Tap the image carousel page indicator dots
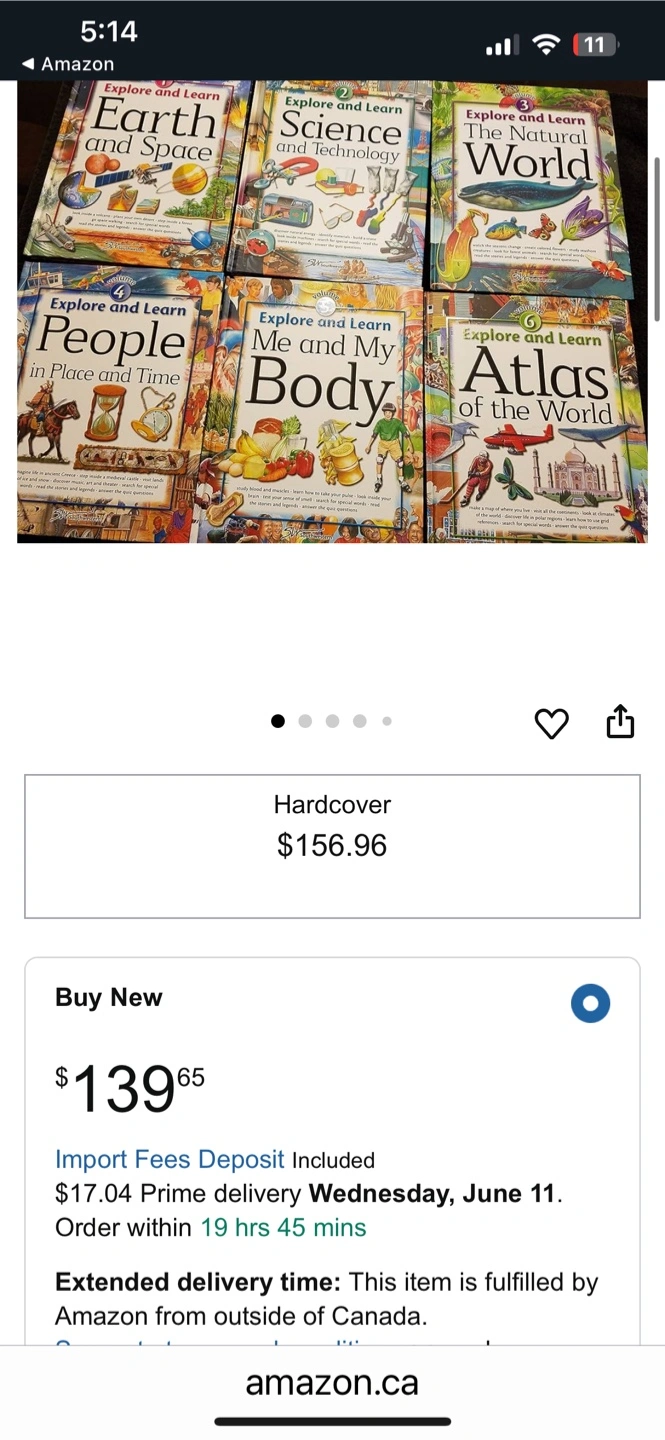Viewport: 665px width, 1440px height. [x=332, y=721]
